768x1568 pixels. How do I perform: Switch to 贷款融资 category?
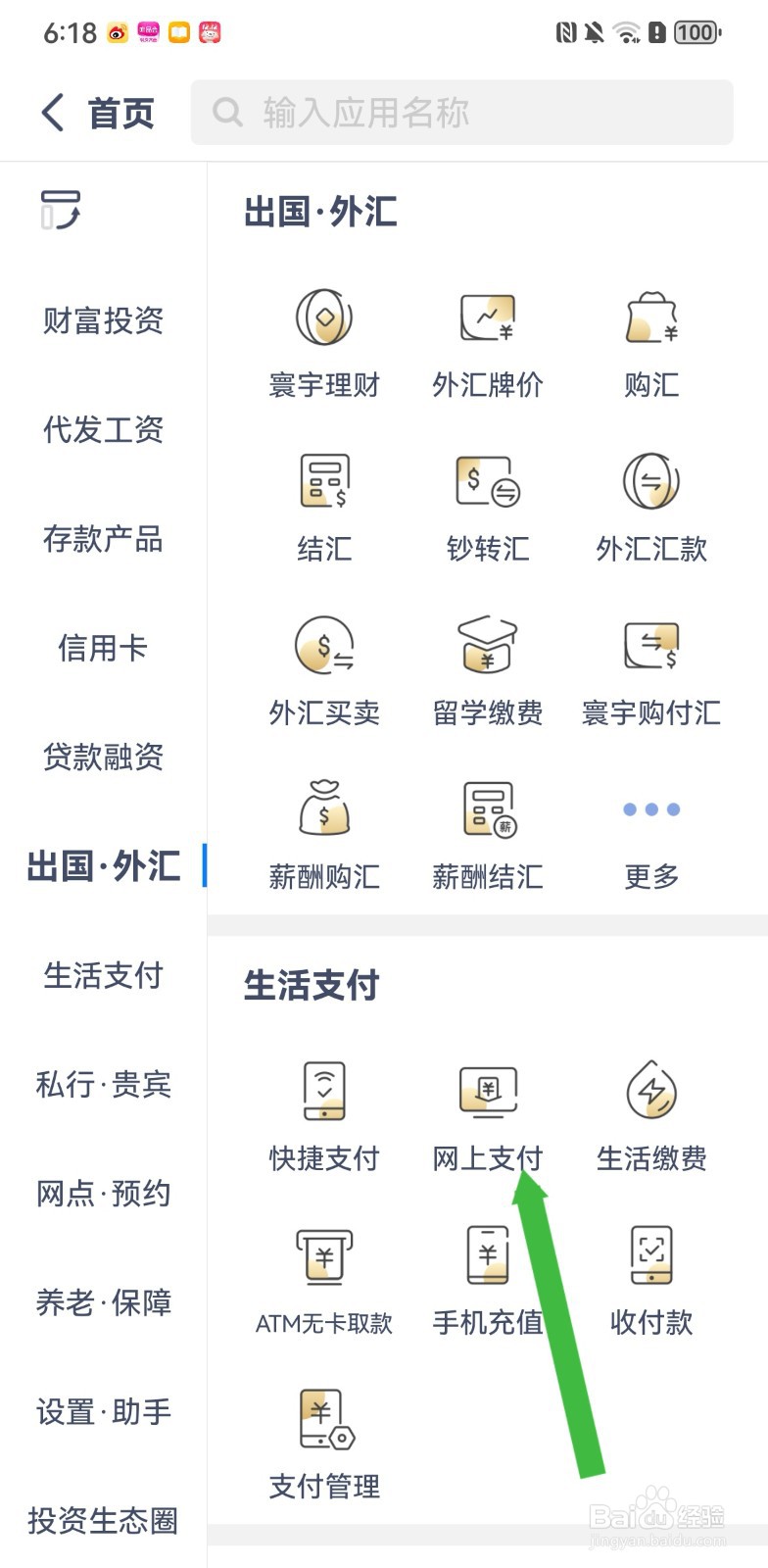(x=103, y=757)
